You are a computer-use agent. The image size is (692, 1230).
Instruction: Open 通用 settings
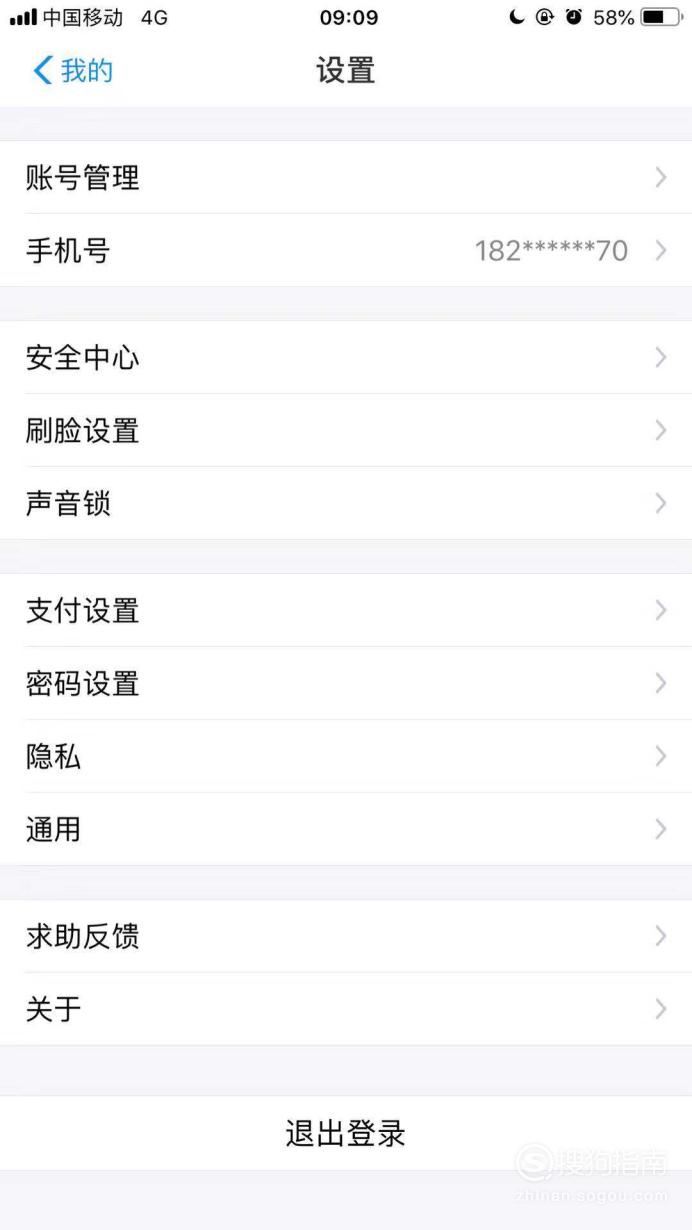pos(346,829)
